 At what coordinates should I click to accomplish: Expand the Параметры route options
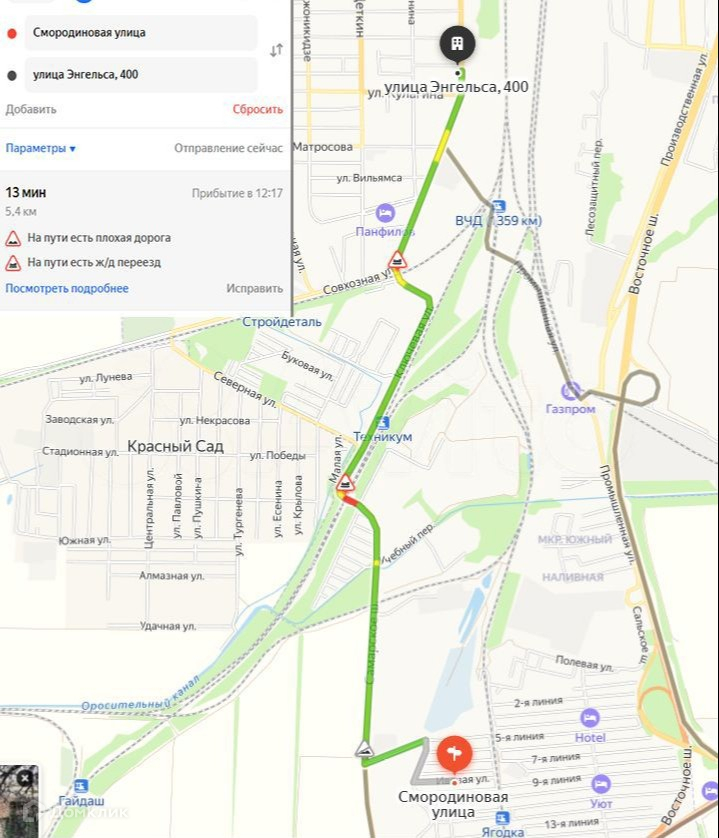click(41, 148)
